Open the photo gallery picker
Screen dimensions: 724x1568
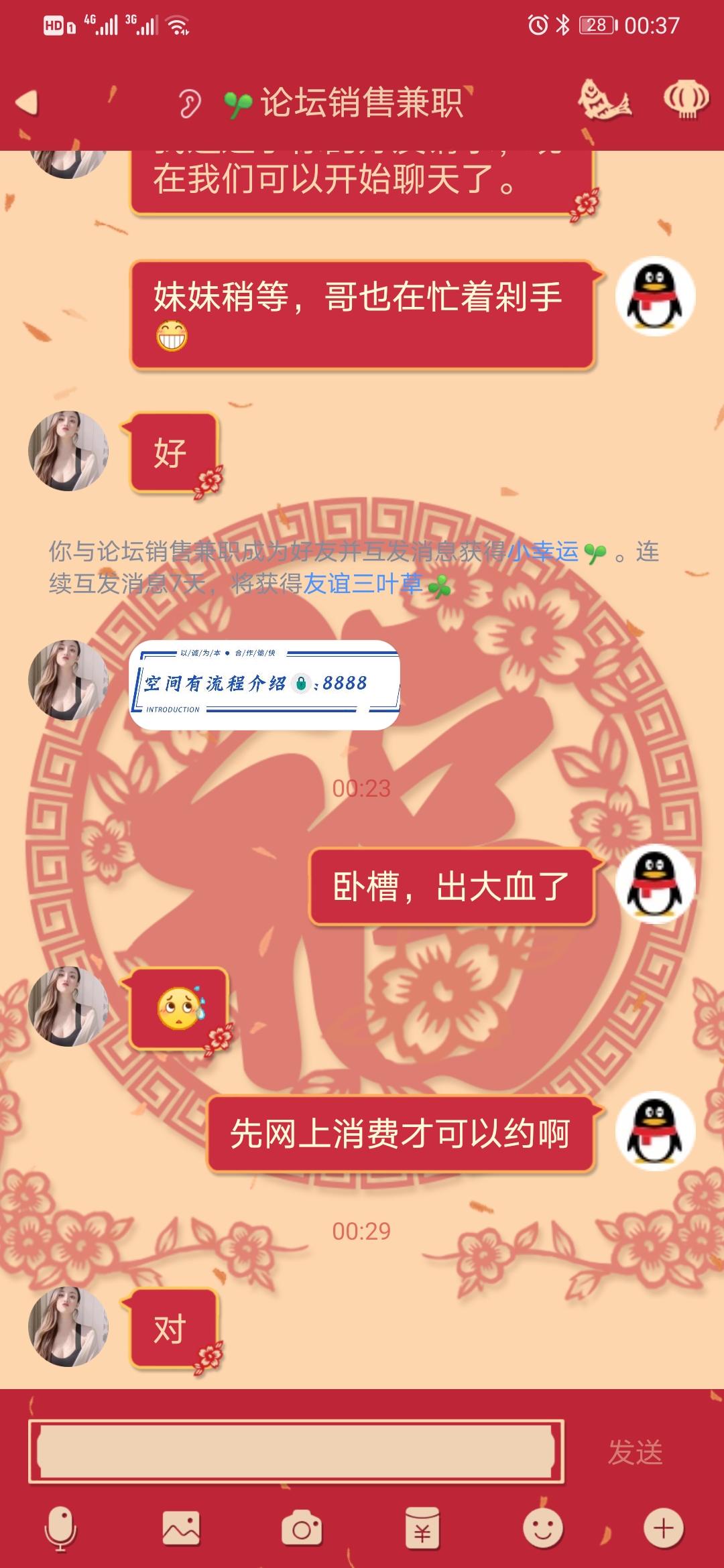pyautogui.click(x=181, y=1528)
